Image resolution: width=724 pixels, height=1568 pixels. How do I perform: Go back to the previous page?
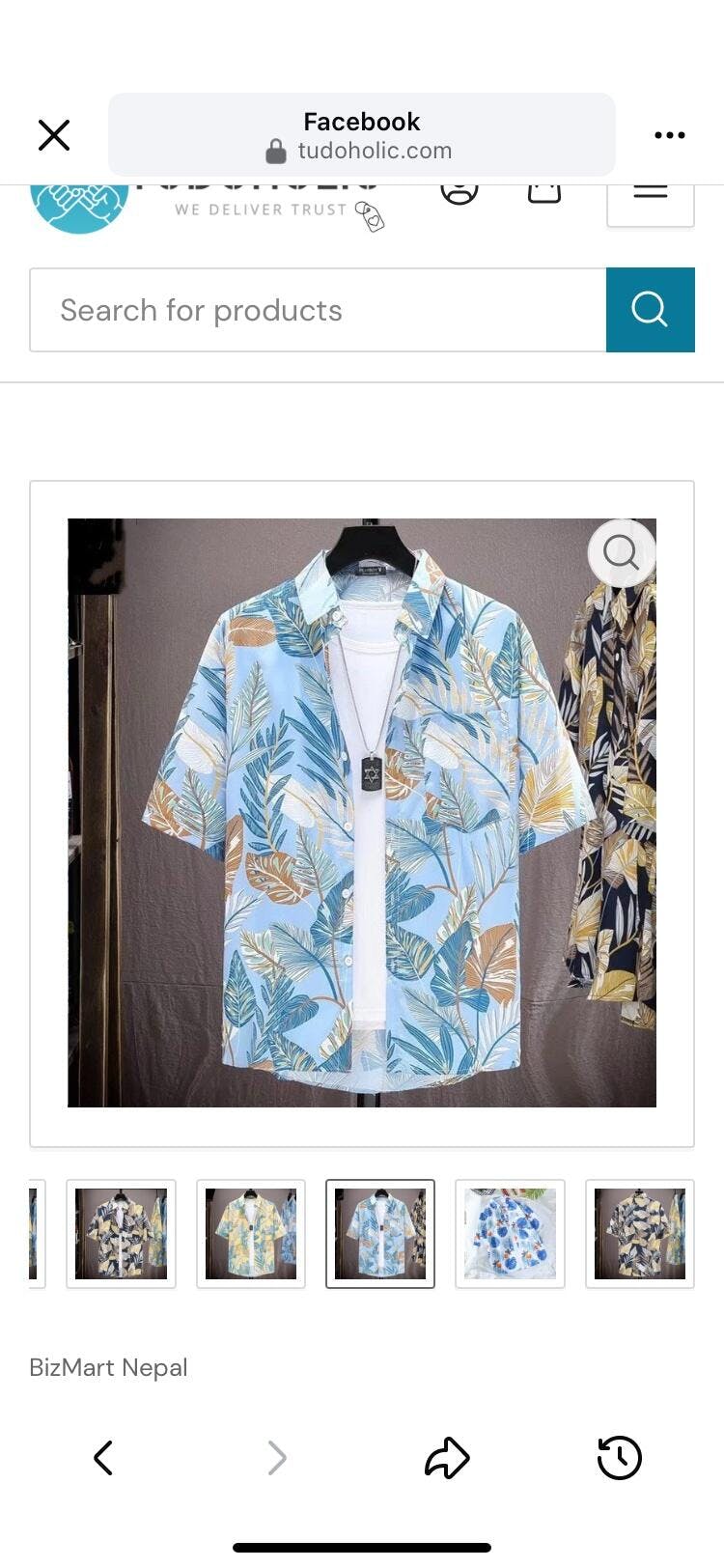(103, 1458)
